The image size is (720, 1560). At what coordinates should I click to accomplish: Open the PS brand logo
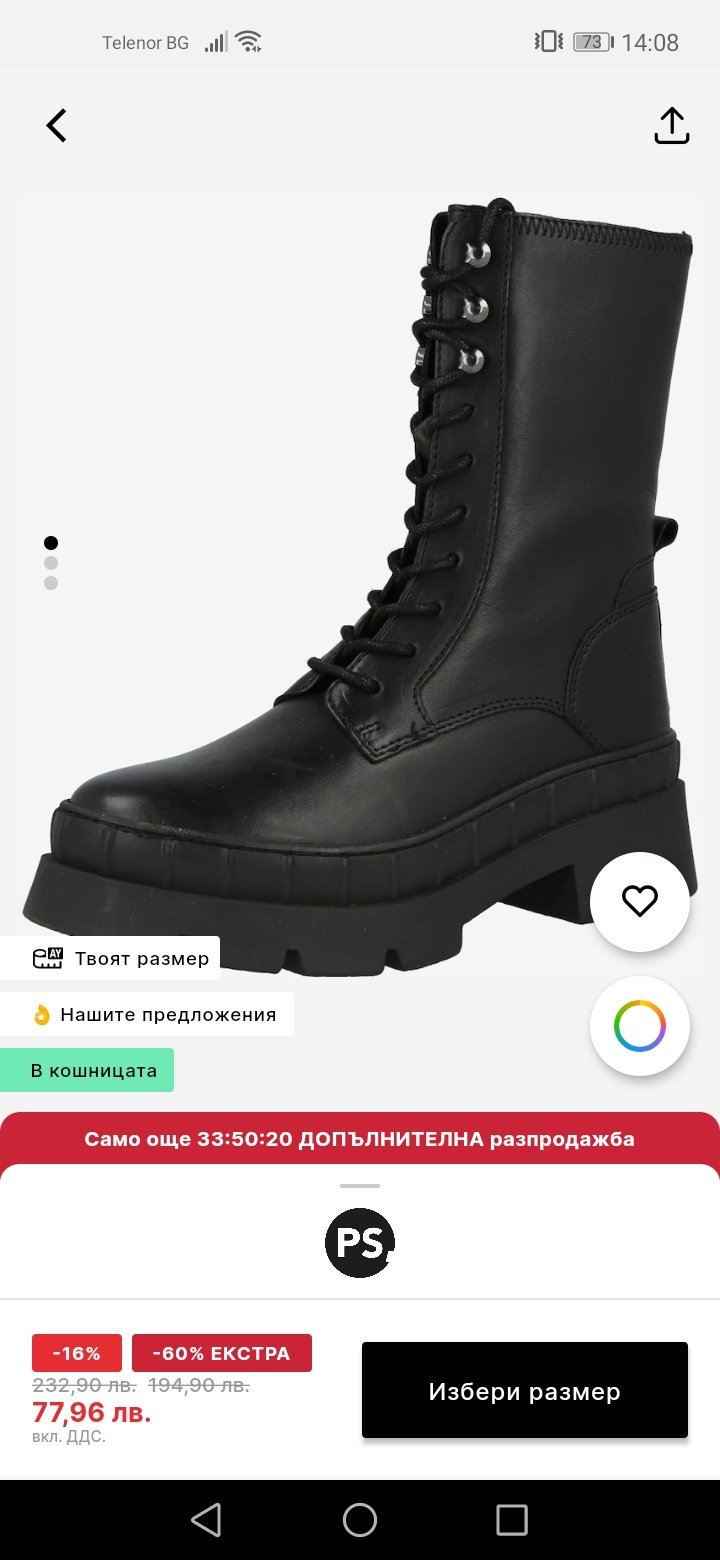pyautogui.click(x=359, y=1243)
